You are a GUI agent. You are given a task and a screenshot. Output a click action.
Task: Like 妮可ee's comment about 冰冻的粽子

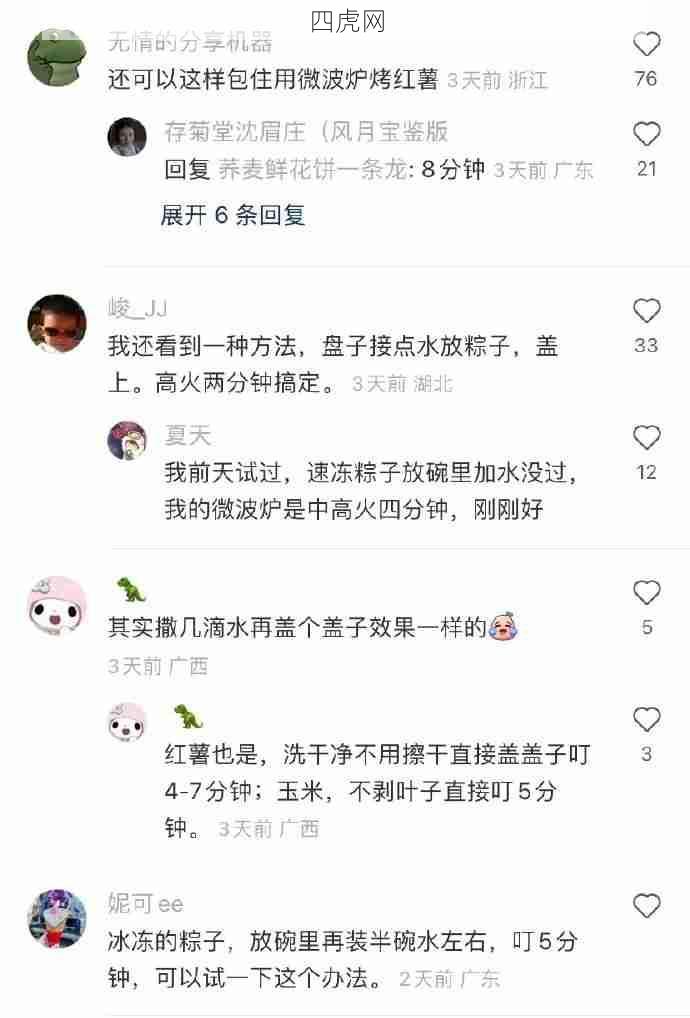click(x=647, y=906)
